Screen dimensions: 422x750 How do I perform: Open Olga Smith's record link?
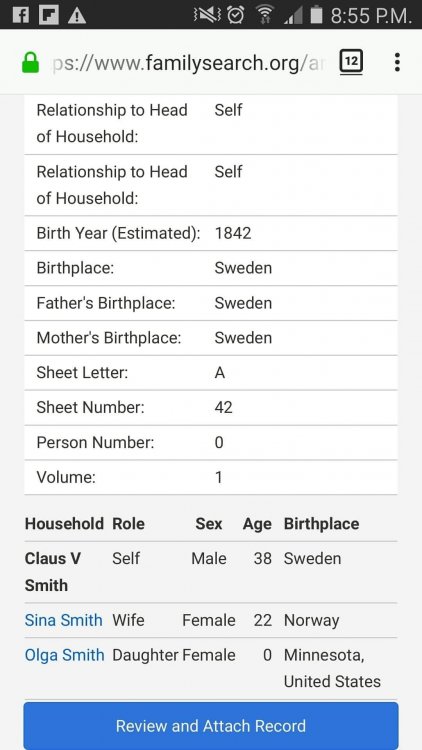click(x=65, y=655)
